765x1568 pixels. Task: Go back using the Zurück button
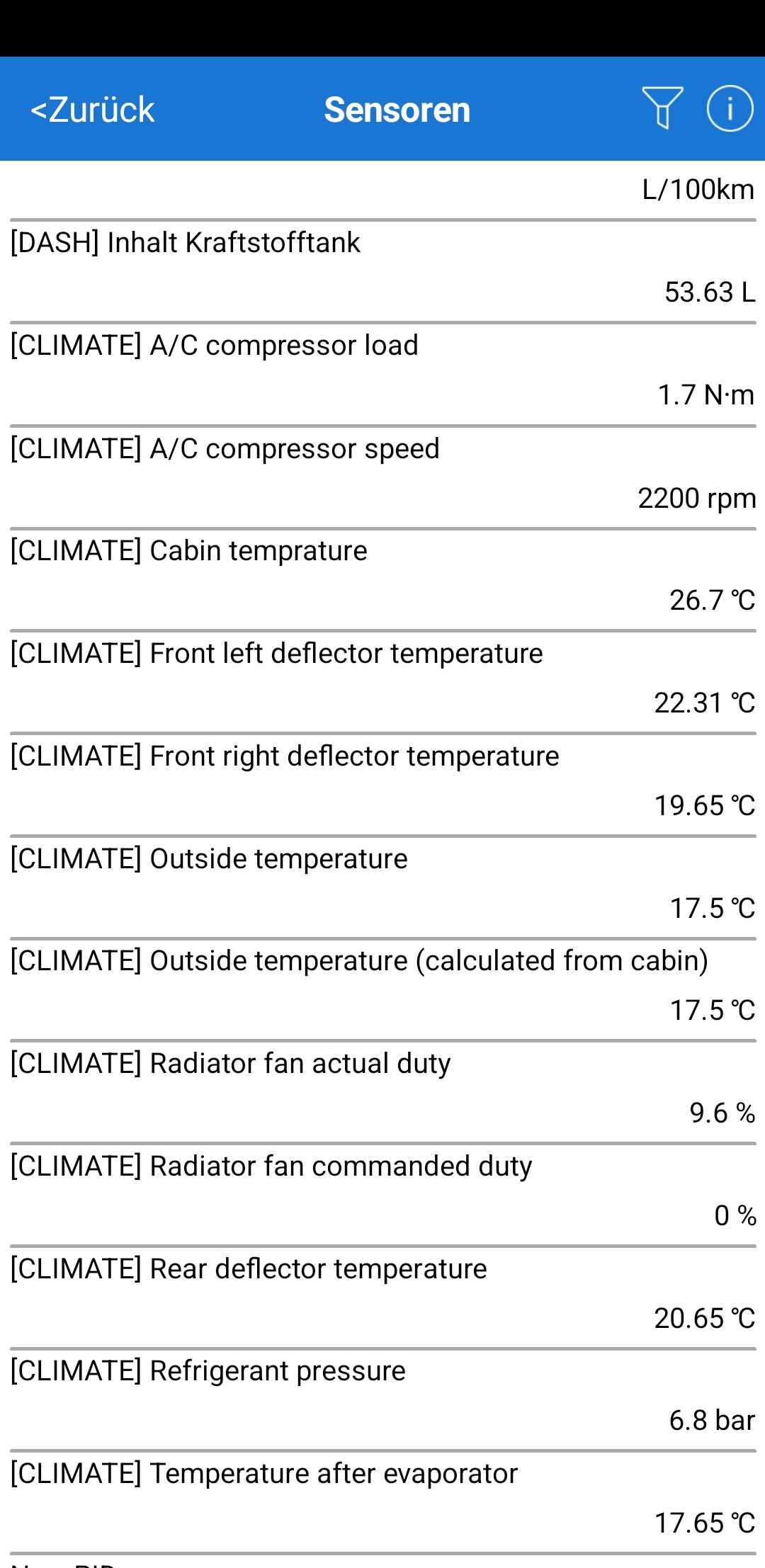[x=92, y=110]
